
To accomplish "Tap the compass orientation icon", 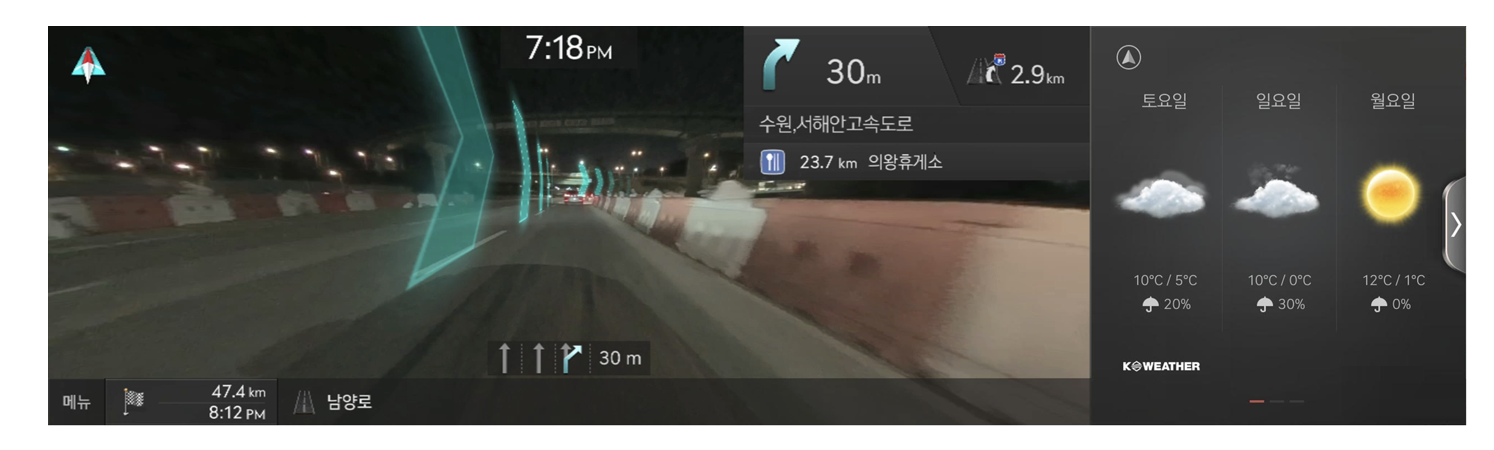I will tap(88, 65).
